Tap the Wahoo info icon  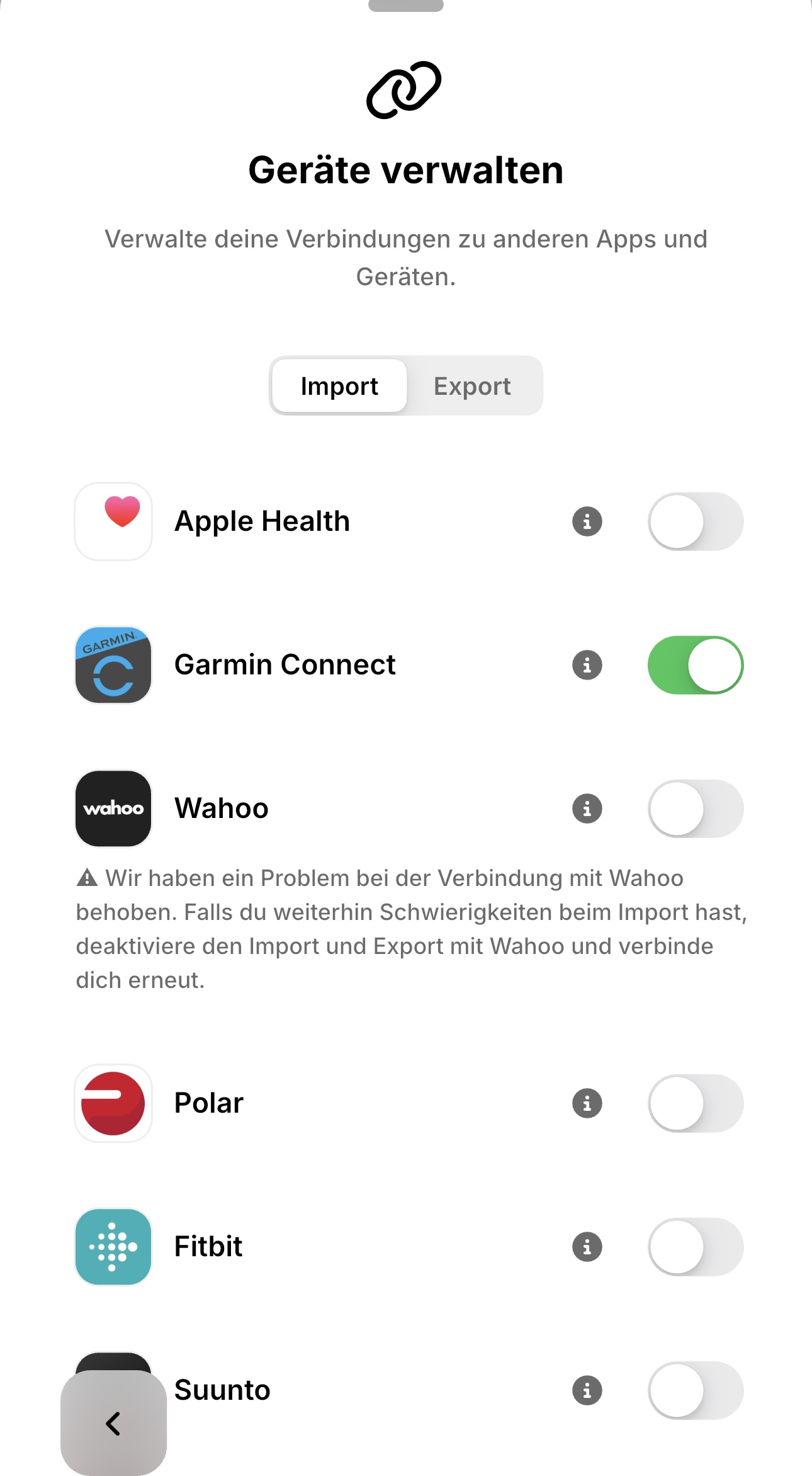pos(587,809)
